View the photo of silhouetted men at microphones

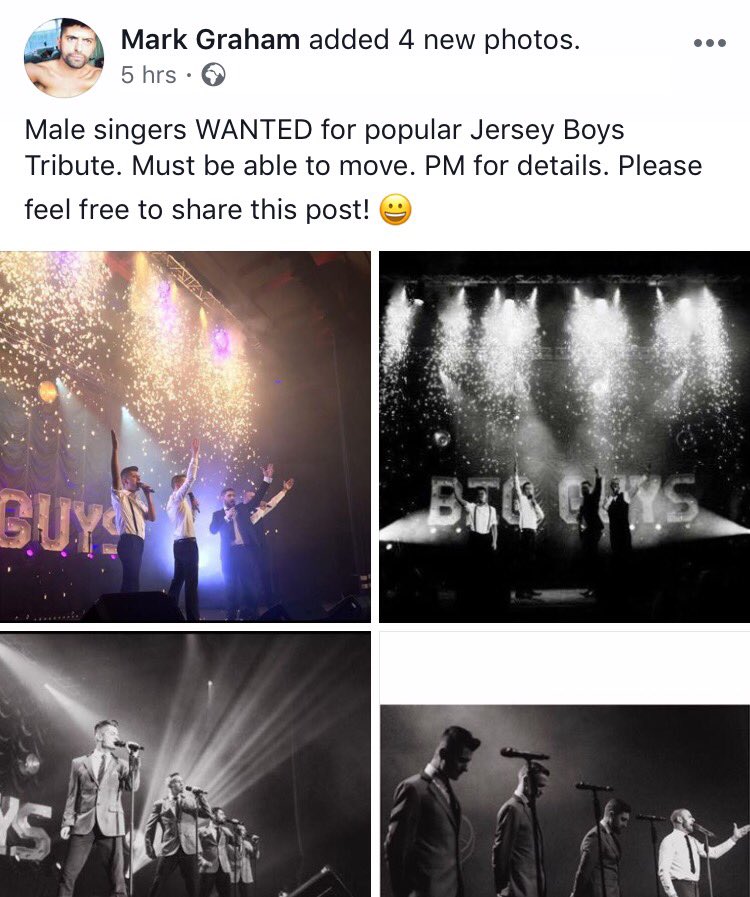click(x=565, y=801)
